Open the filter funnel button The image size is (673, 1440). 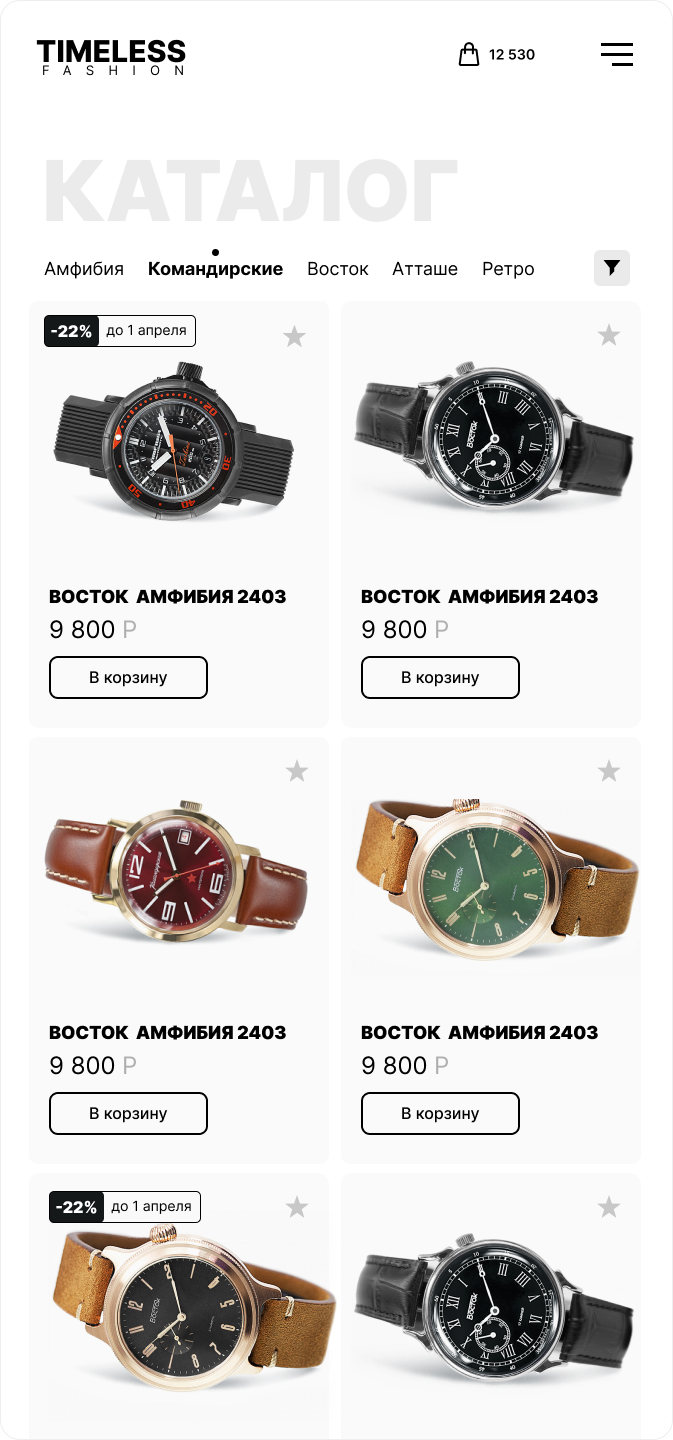coord(612,268)
